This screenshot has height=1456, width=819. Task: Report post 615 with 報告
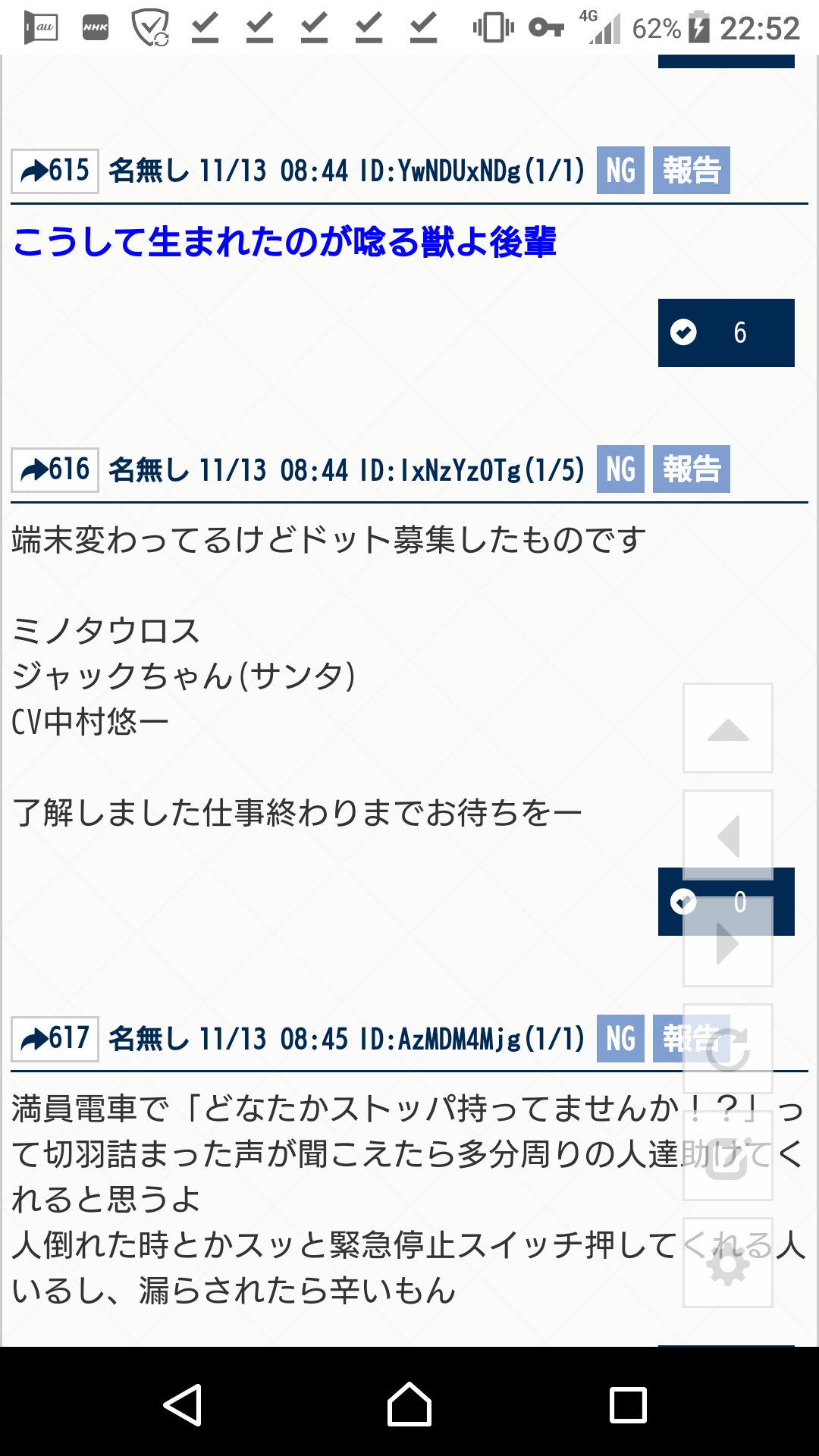[691, 171]
